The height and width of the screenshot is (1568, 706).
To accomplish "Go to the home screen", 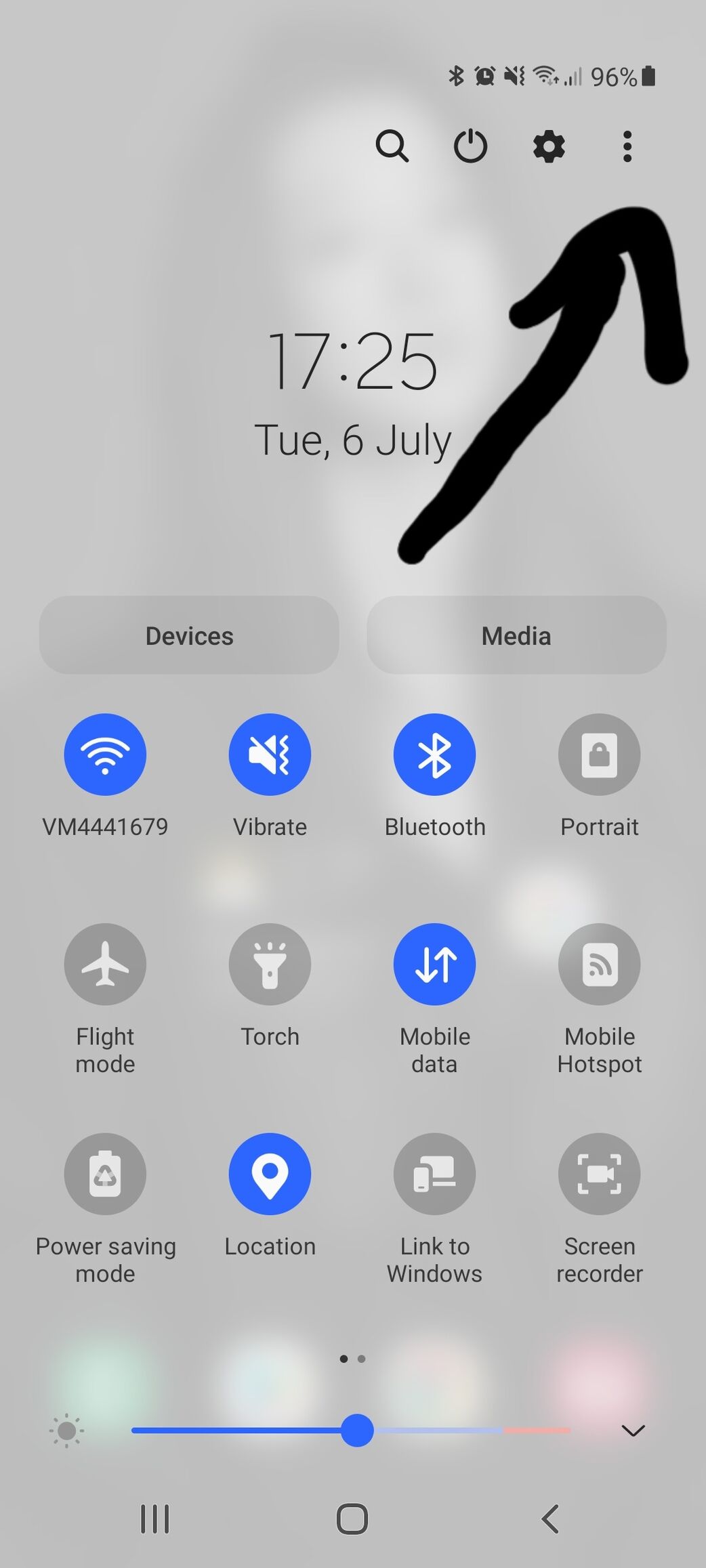I will 352,1519.
